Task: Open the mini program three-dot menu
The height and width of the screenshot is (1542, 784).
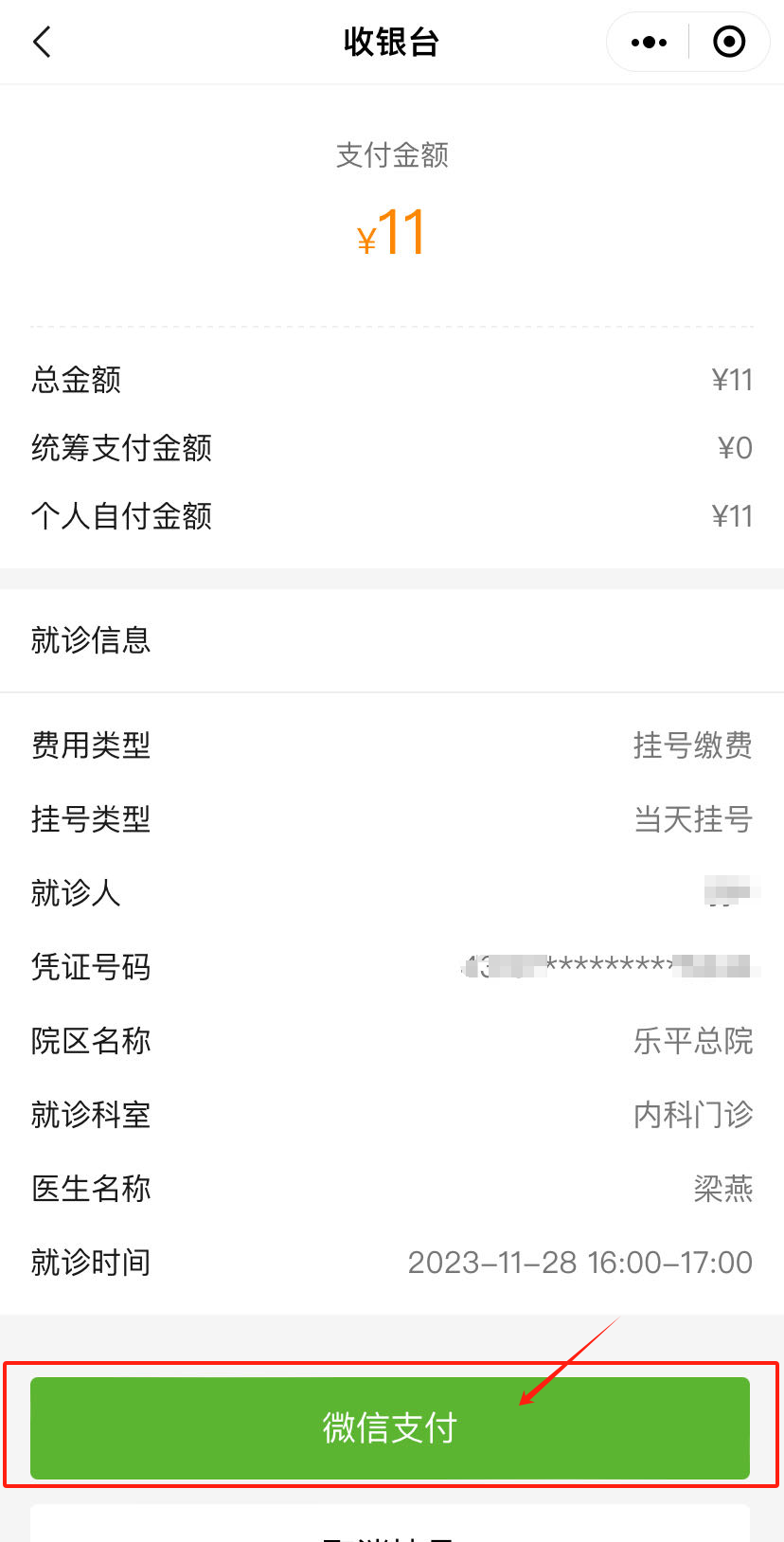Action: 649,42
